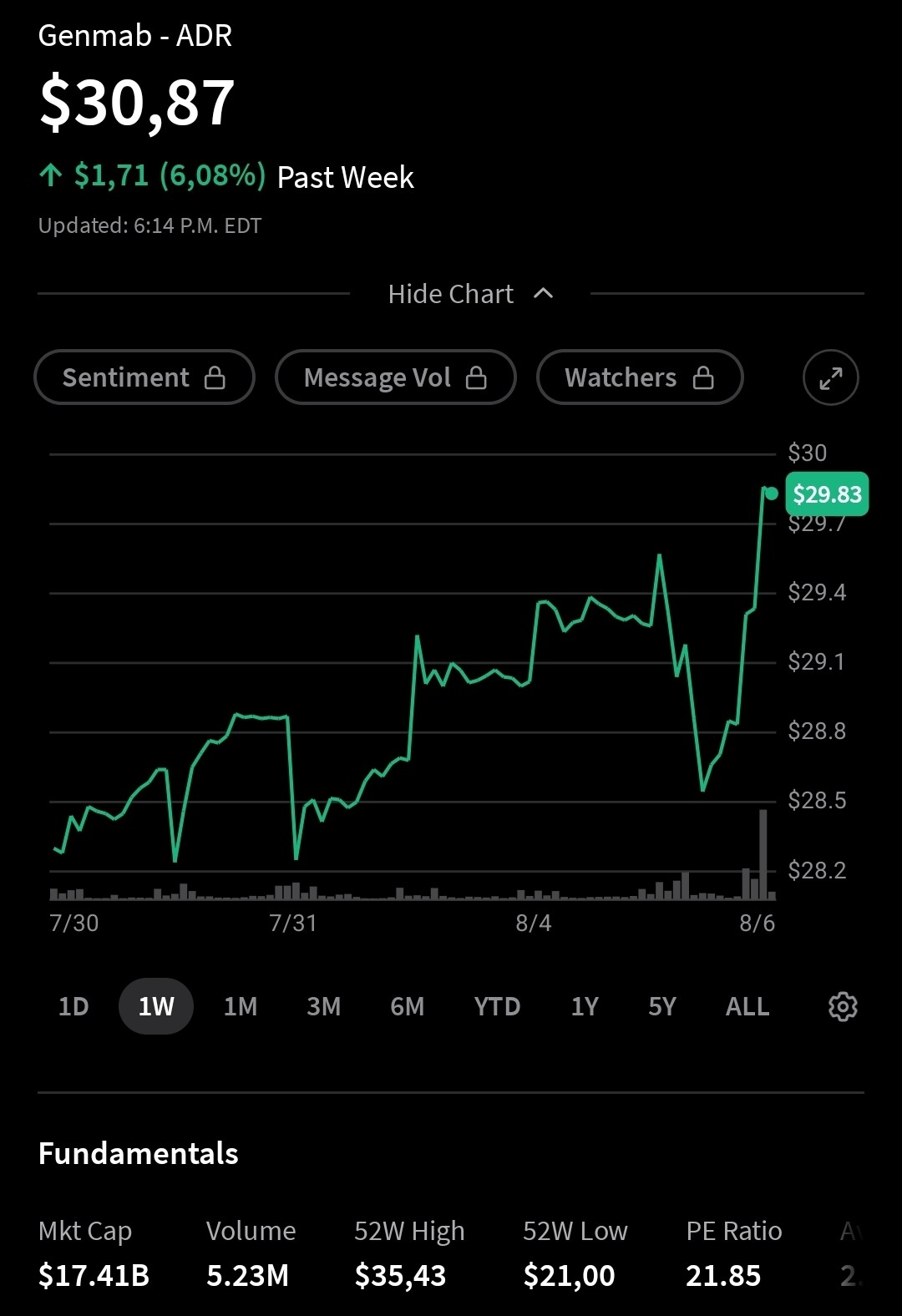Image resolution: width=902 pixels, height=1316 pixels.
Task: Switch to the 3M range
Action: point(324,1006)
